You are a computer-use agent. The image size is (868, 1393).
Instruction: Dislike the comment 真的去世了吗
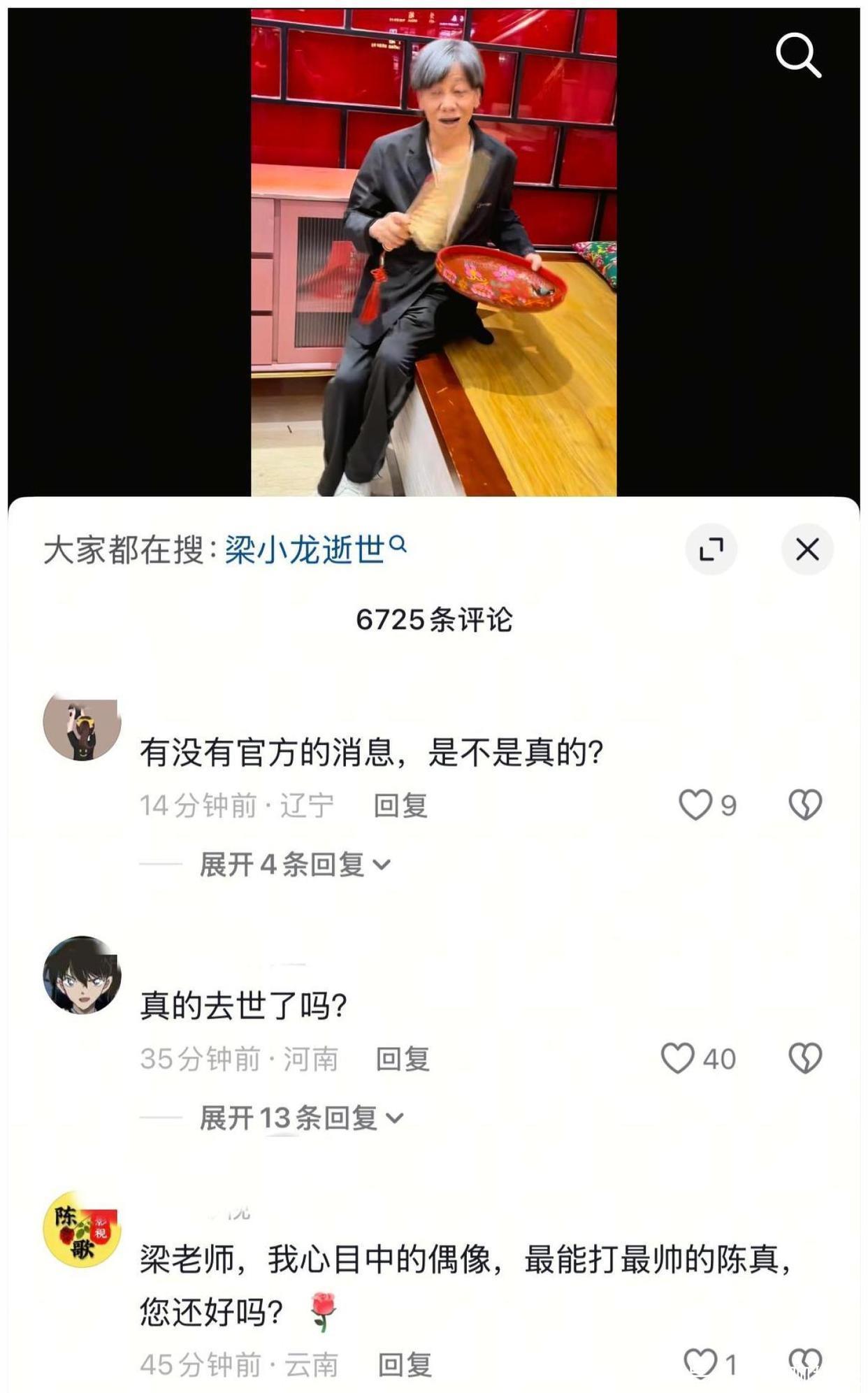pos(805,1058)
